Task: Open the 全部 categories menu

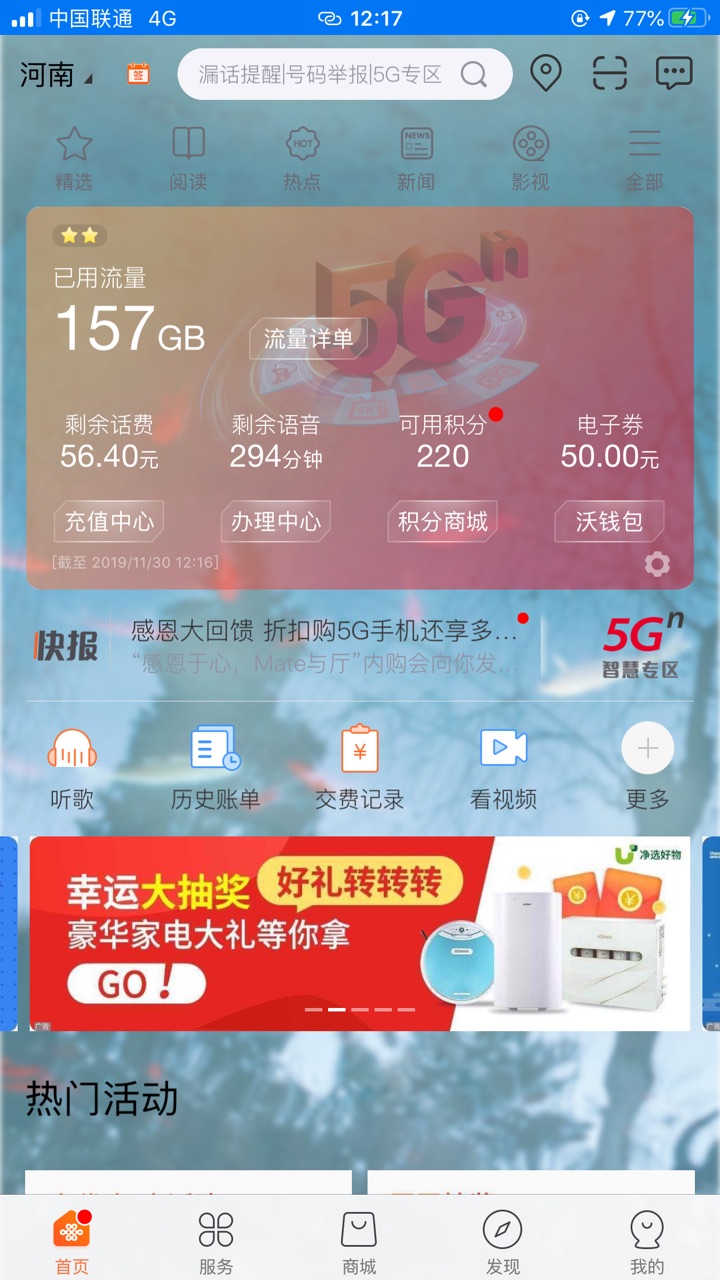Action: click(644, 158)
